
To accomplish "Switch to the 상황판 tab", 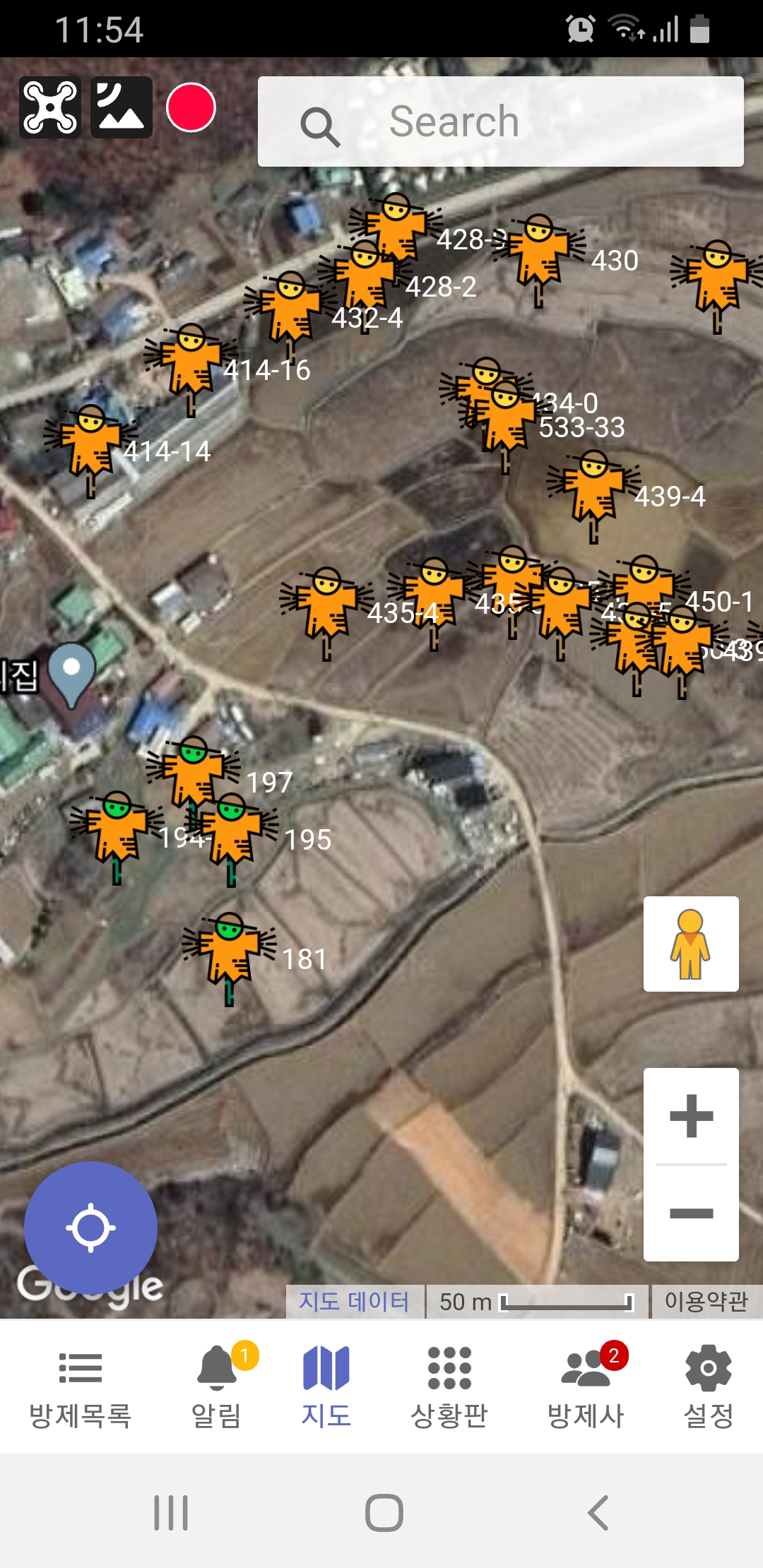I will point(449,1386).
